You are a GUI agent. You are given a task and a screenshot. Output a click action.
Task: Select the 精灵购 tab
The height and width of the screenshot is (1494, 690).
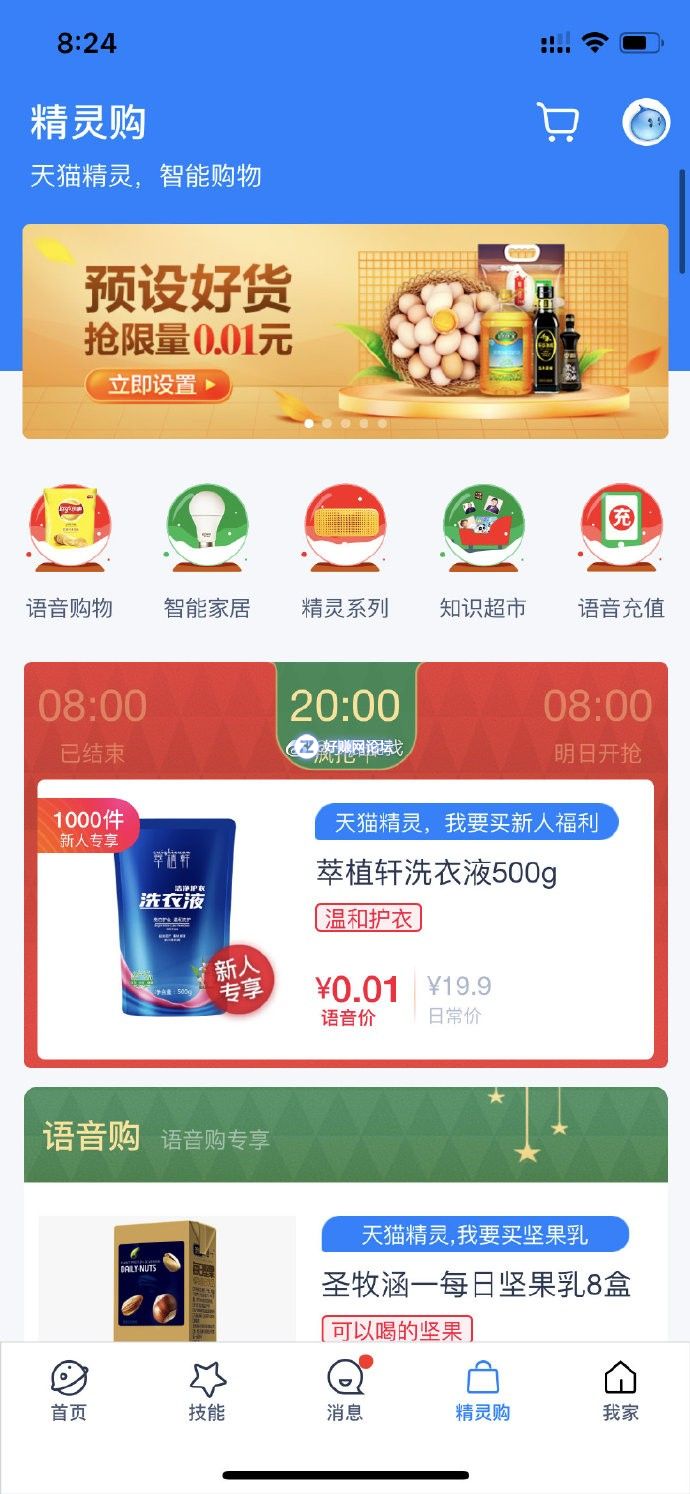pos(483,1390)
